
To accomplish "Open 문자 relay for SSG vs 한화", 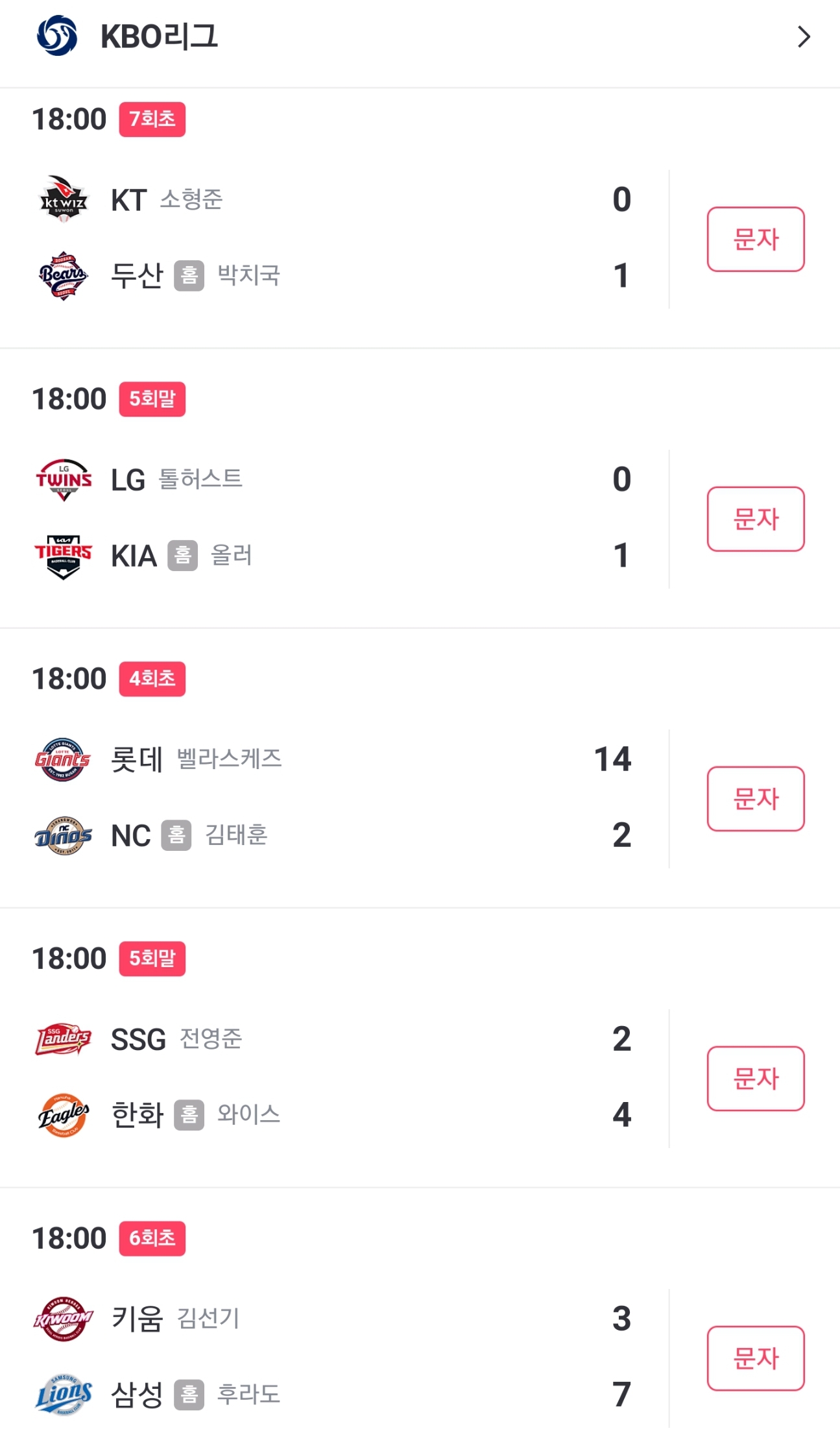I will (x=755, y=1078).
